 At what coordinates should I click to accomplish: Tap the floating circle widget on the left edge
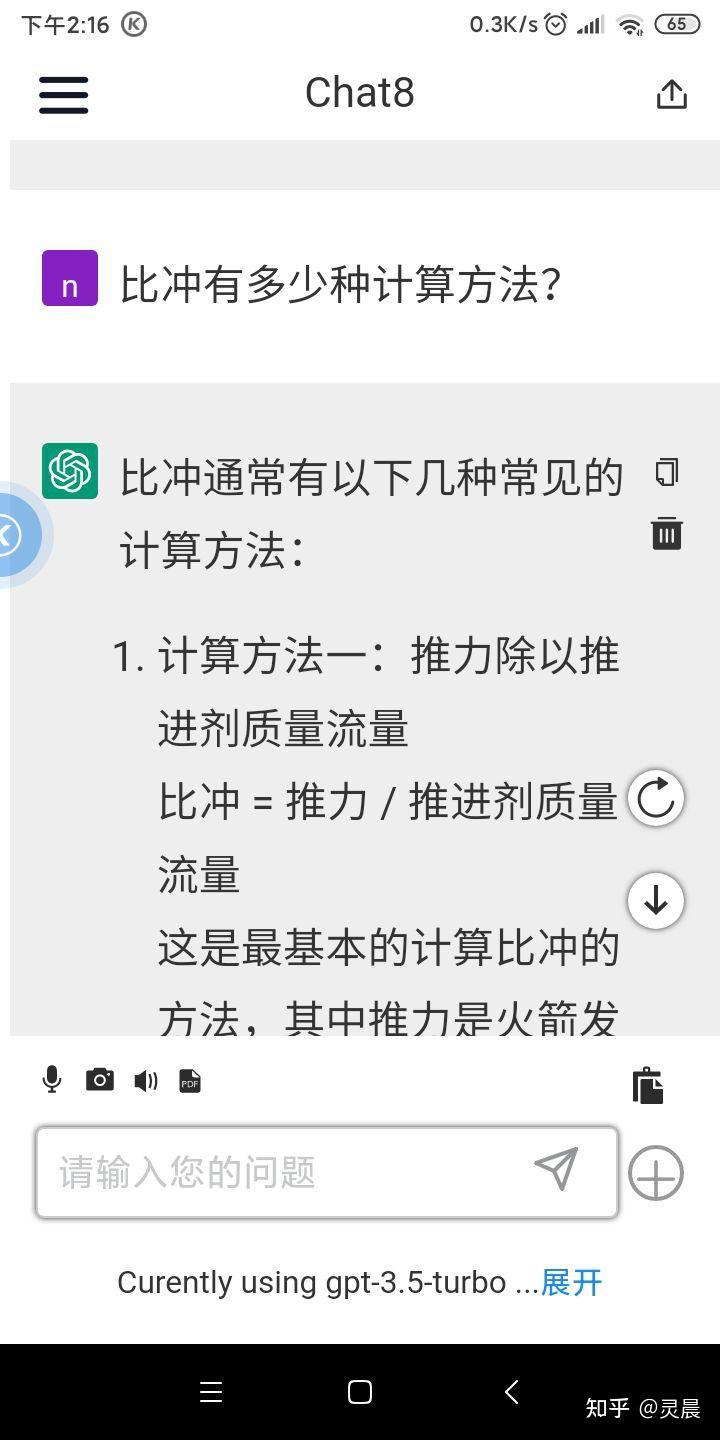point(10,535)
